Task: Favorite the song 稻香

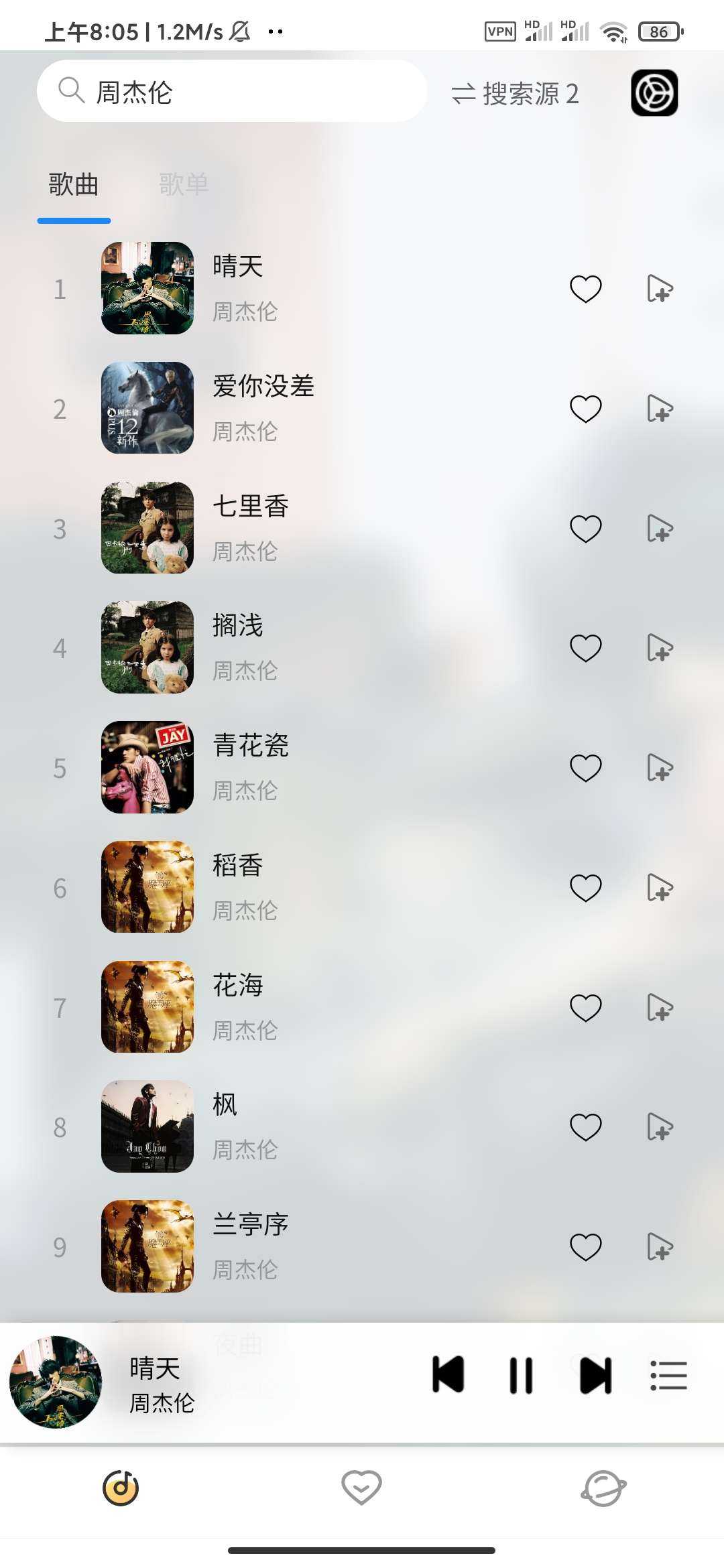Action: click(x=585, y=888)
